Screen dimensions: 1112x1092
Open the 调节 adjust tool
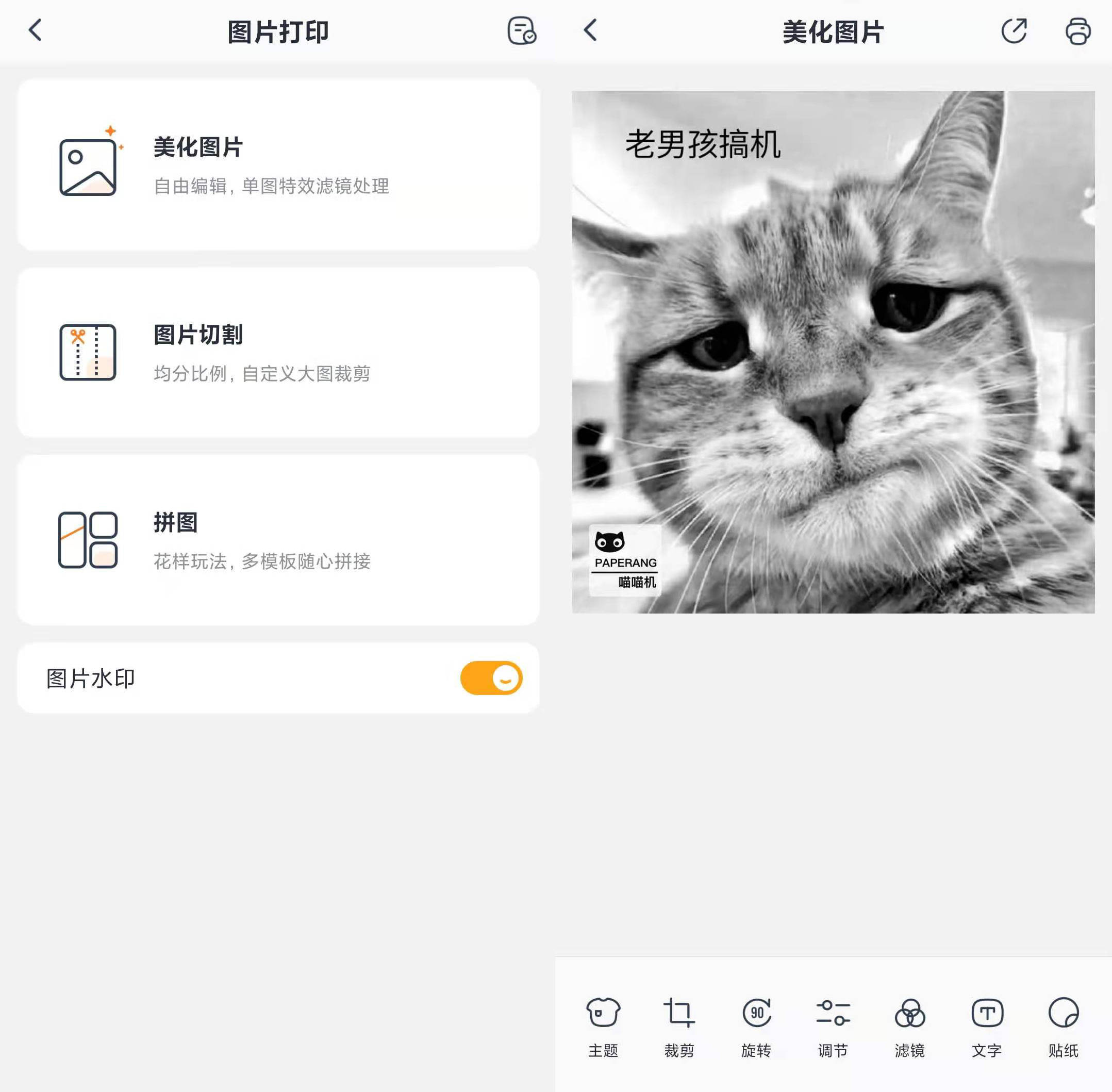[x=833, y=1027]
